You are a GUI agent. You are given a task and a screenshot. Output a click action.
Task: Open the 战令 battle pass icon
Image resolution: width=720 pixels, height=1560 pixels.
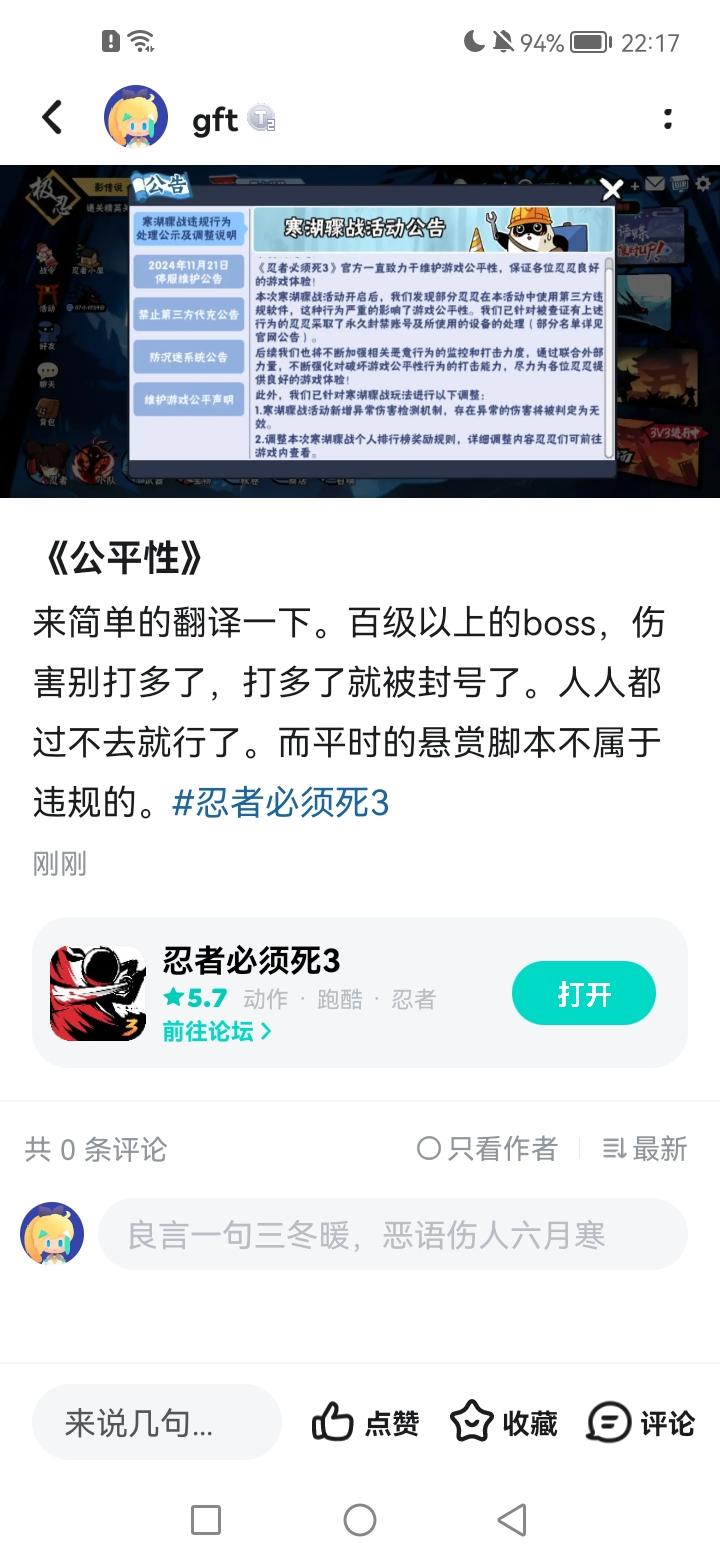click(45, 258)
